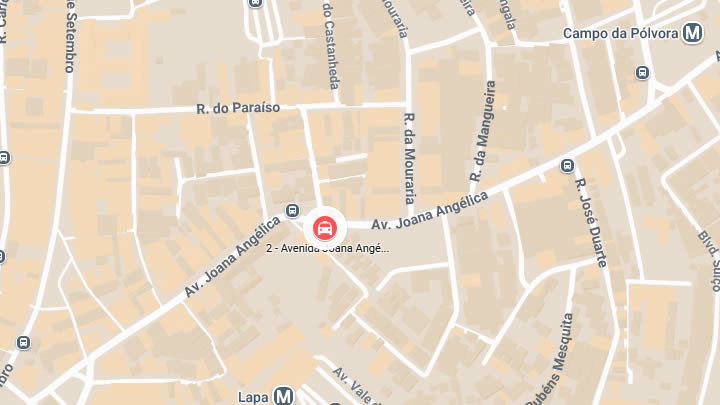Open the bus stop near R. José Duarte
720x405 pixels.
click(x=567, y=166)
